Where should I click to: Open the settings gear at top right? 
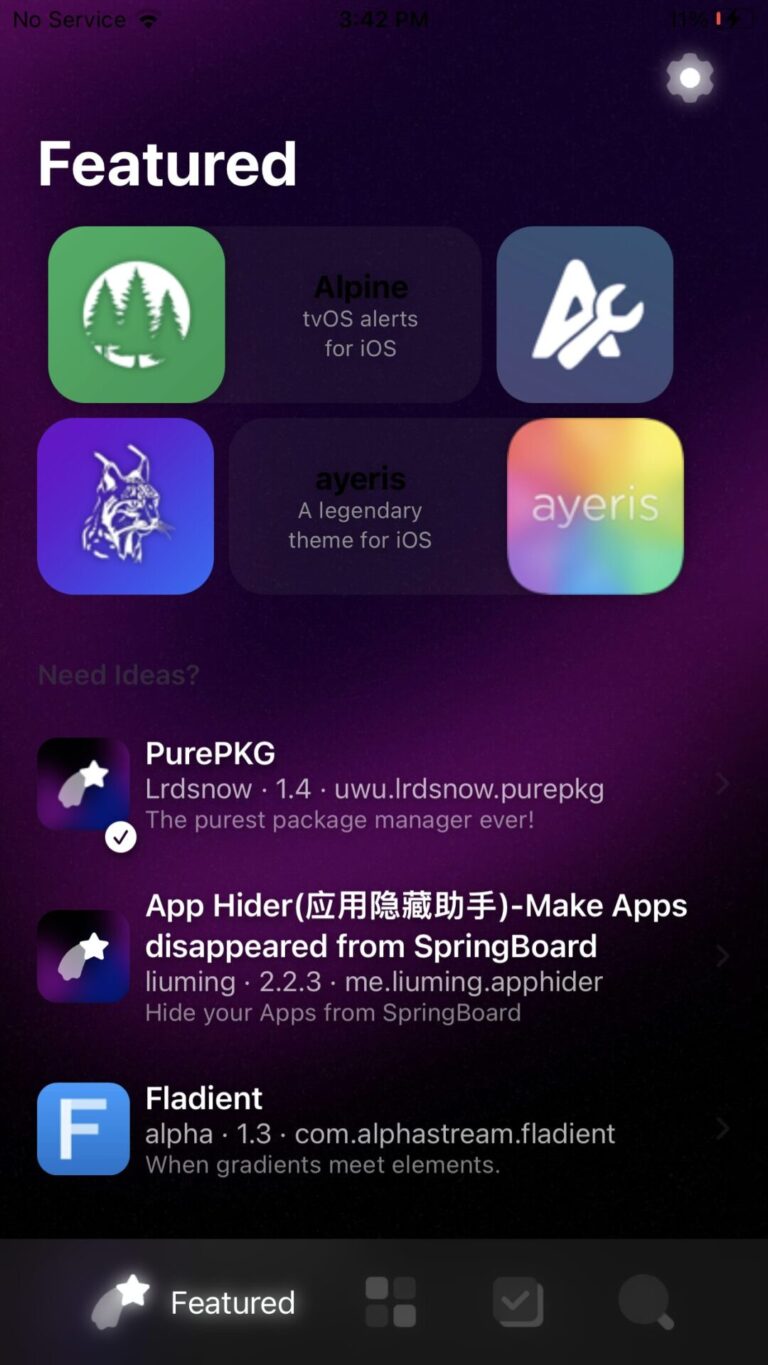689,77
